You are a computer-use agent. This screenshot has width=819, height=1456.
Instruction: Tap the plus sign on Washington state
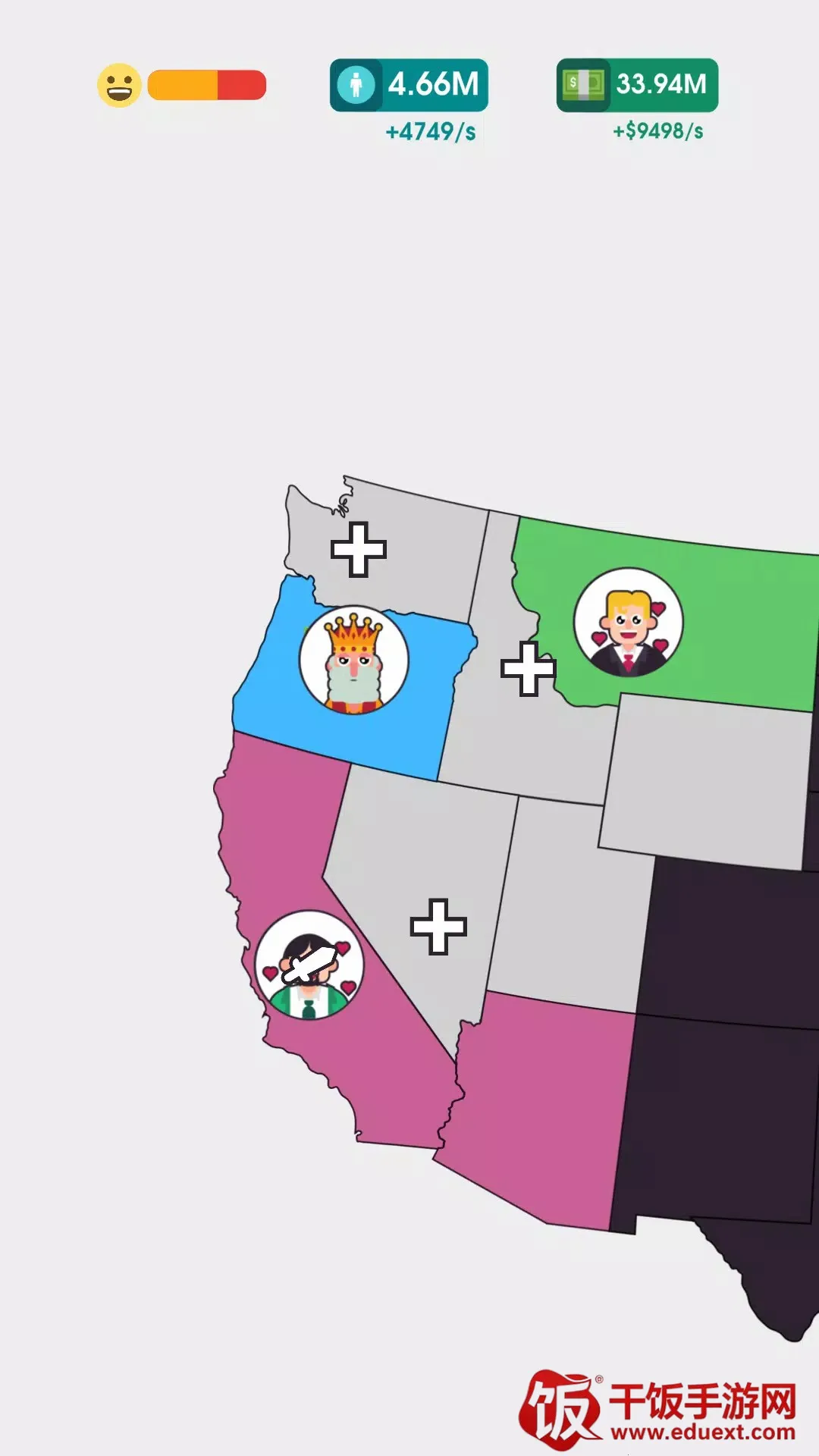coord(359,550)
